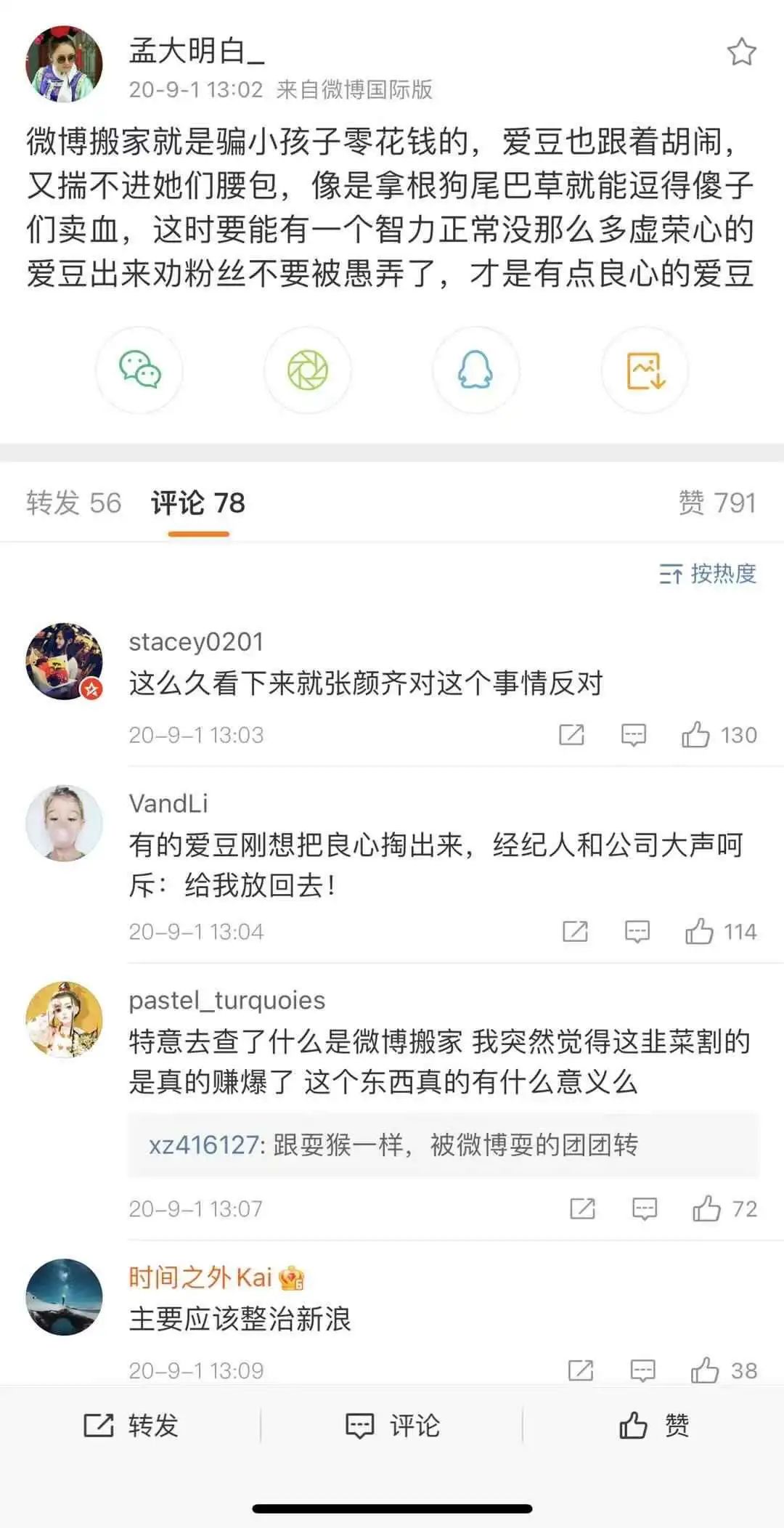Image resolution: width=784 pixels, height=1528 pixels.
Task: Switch to the 转发 56 tab
Action: (73, 503)
